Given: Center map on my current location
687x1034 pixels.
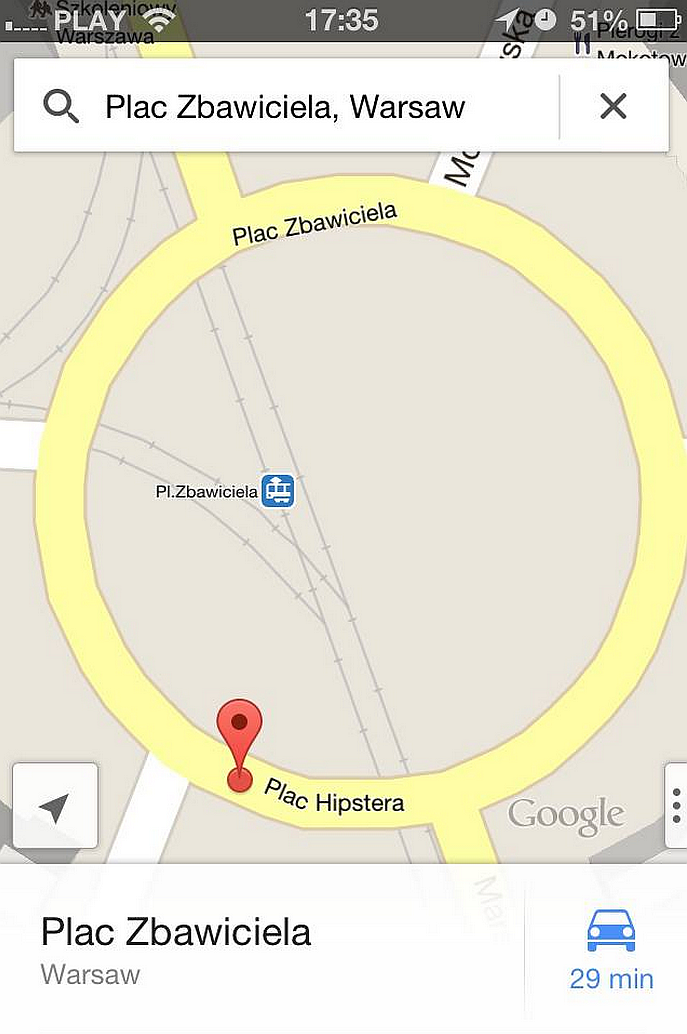Looking at the screenshot, I should point(55,806).
